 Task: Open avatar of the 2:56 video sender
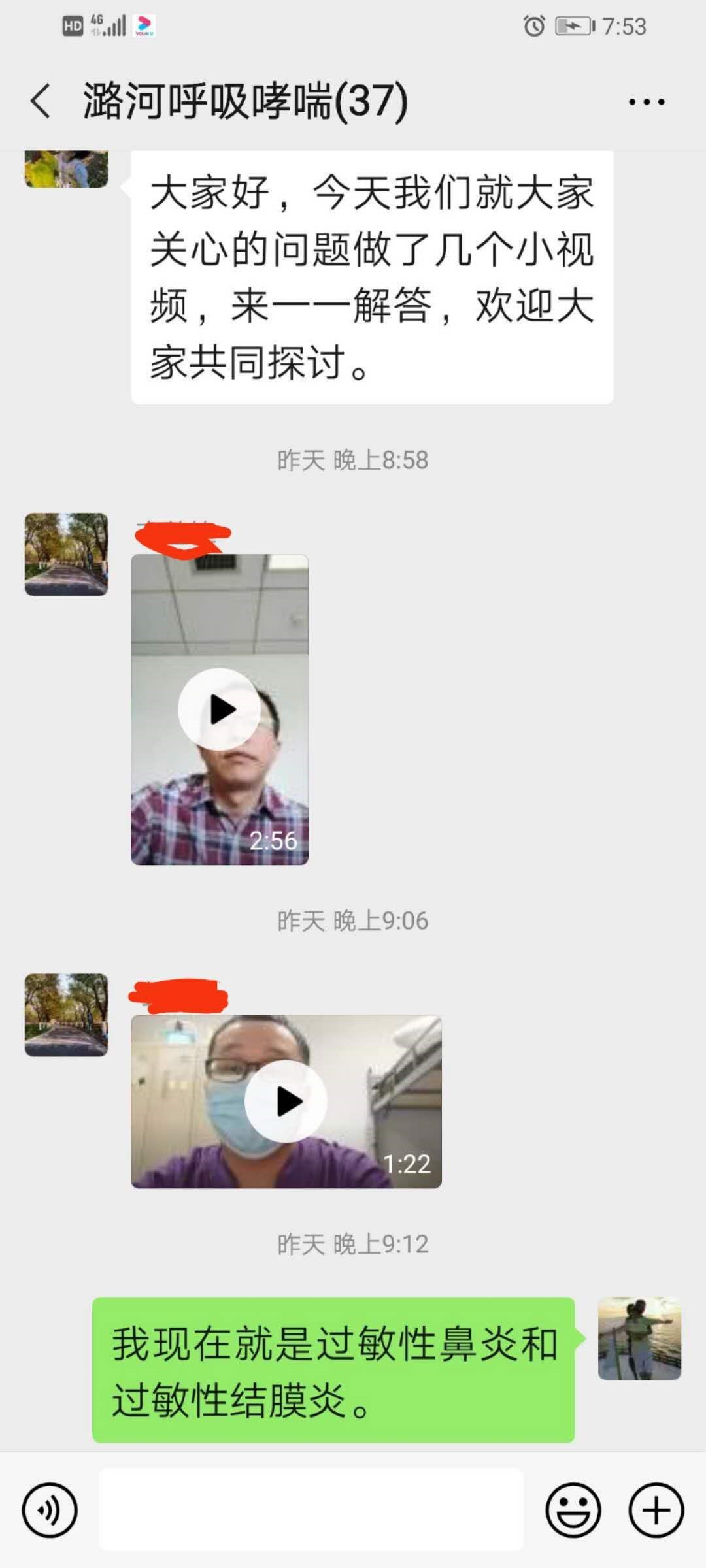[x=66, y=554]
